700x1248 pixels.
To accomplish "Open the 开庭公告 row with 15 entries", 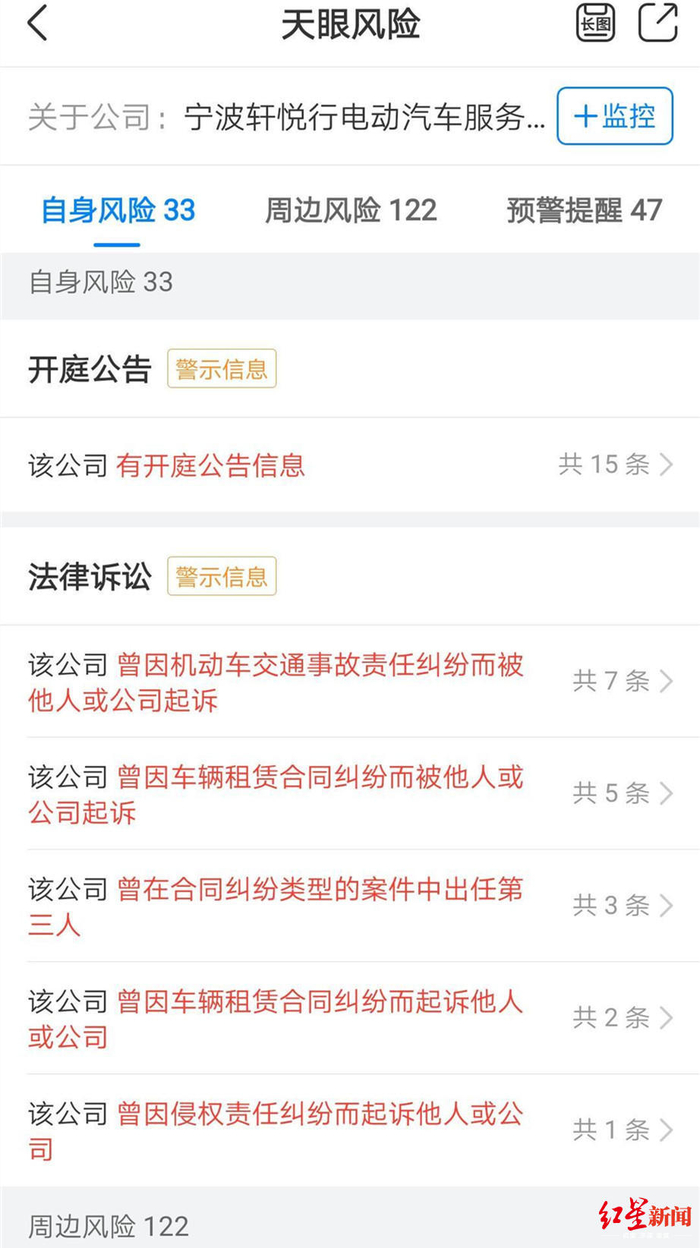I will click(350, 465).
